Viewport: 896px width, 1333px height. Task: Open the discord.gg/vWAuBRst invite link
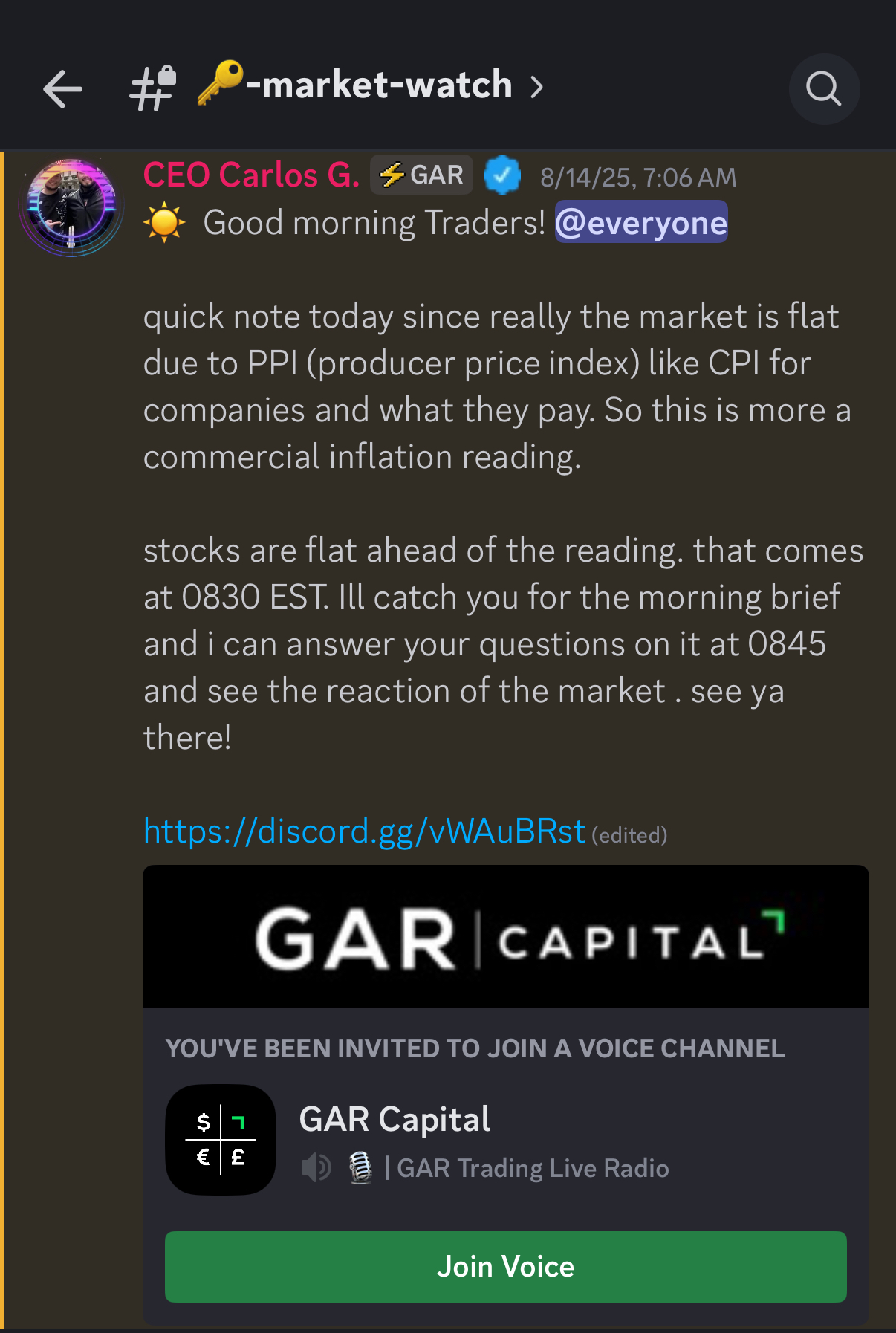(x=364, y=831)
